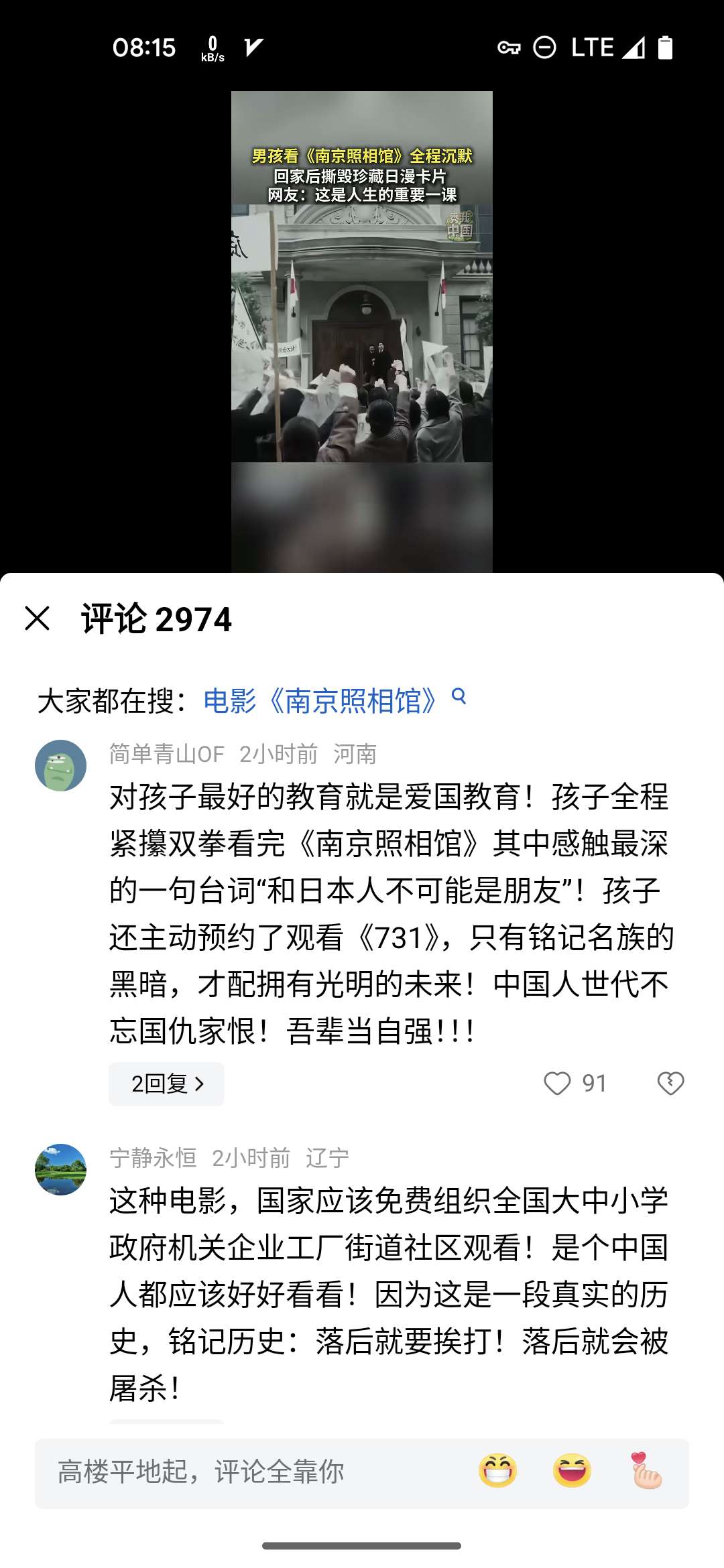Insert the laughing emoji
This screenshot has height=1568, width=724.
click(572, 1472)
